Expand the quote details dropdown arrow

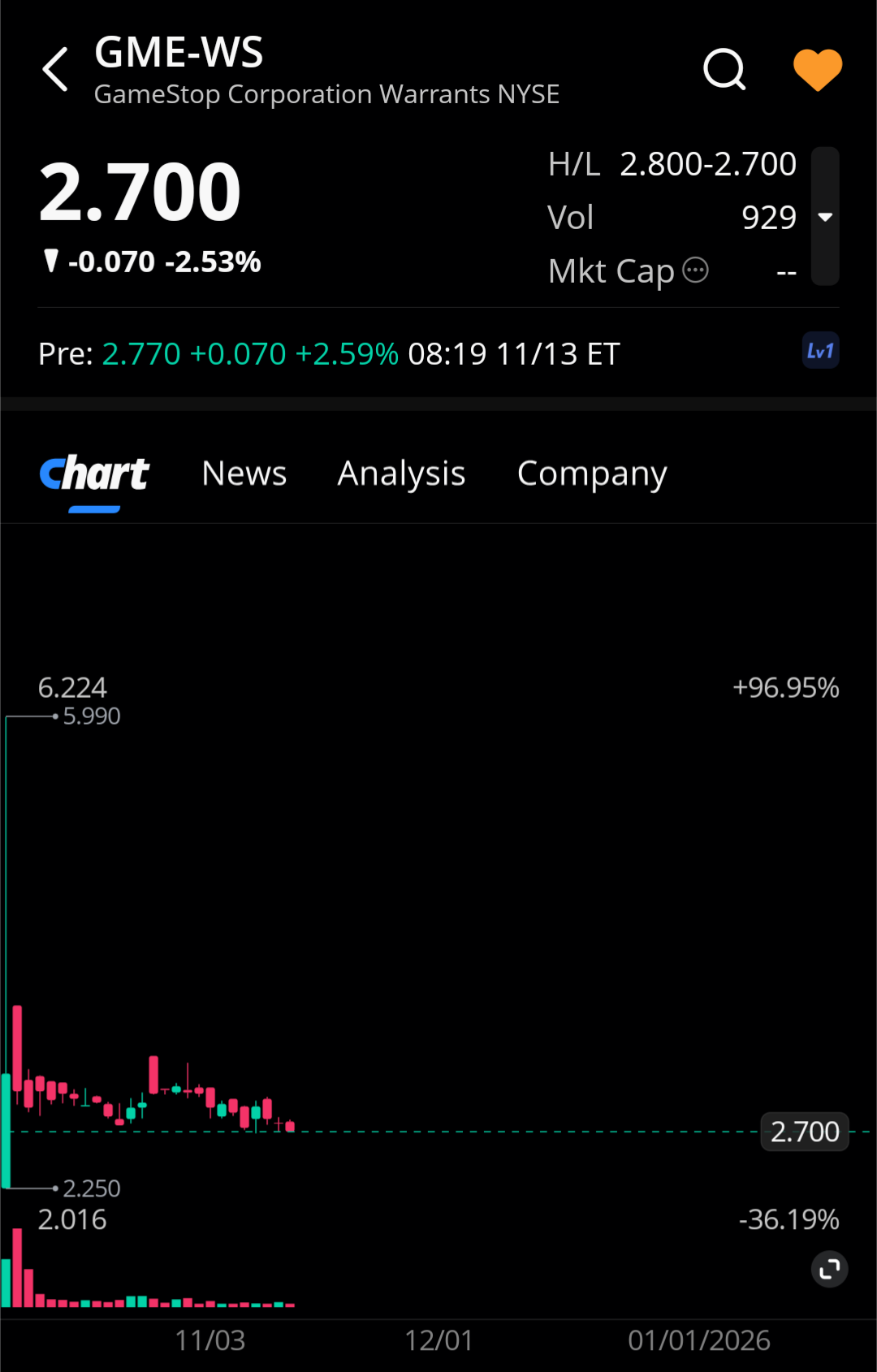pos(825,217)
